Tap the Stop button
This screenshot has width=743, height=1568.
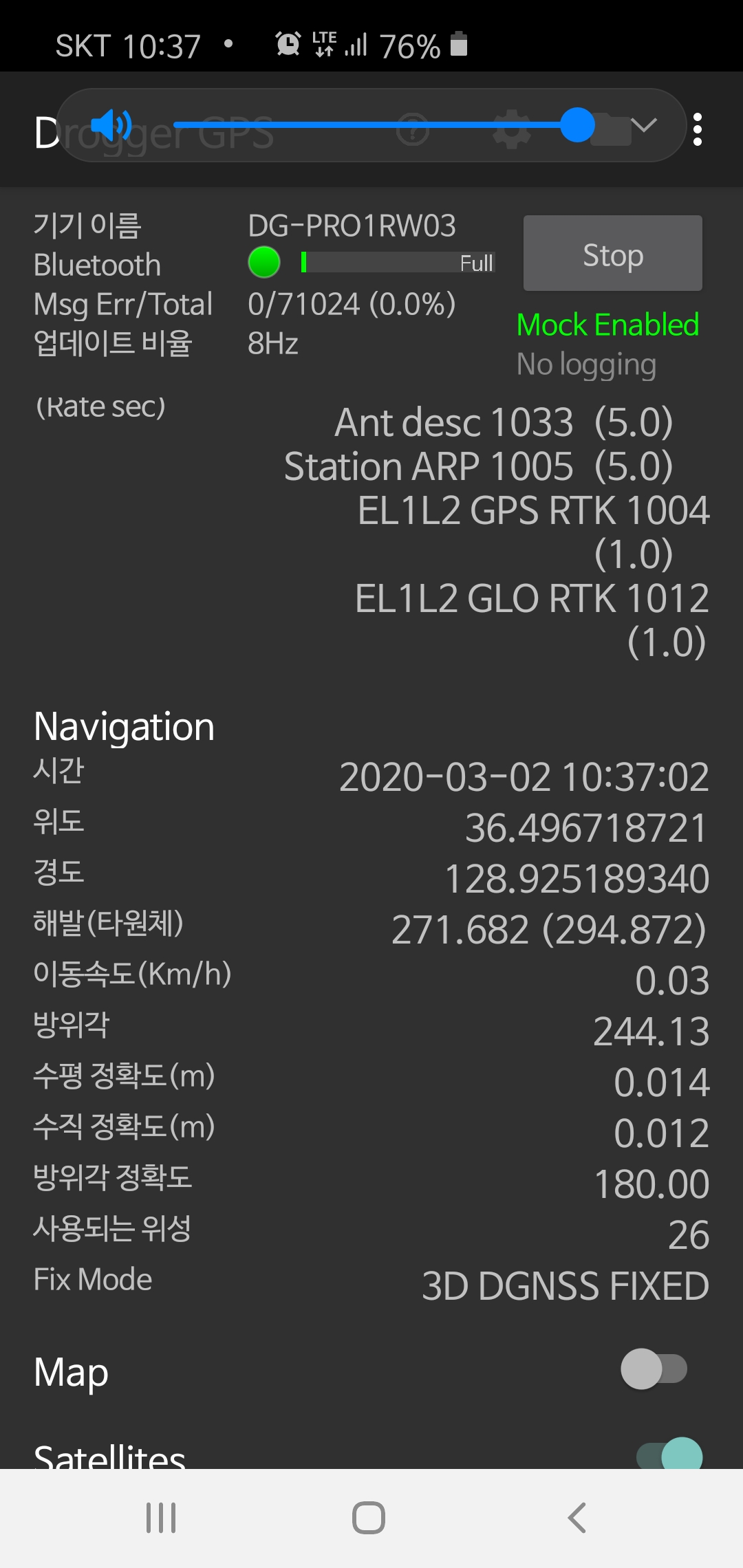[612, 254]
